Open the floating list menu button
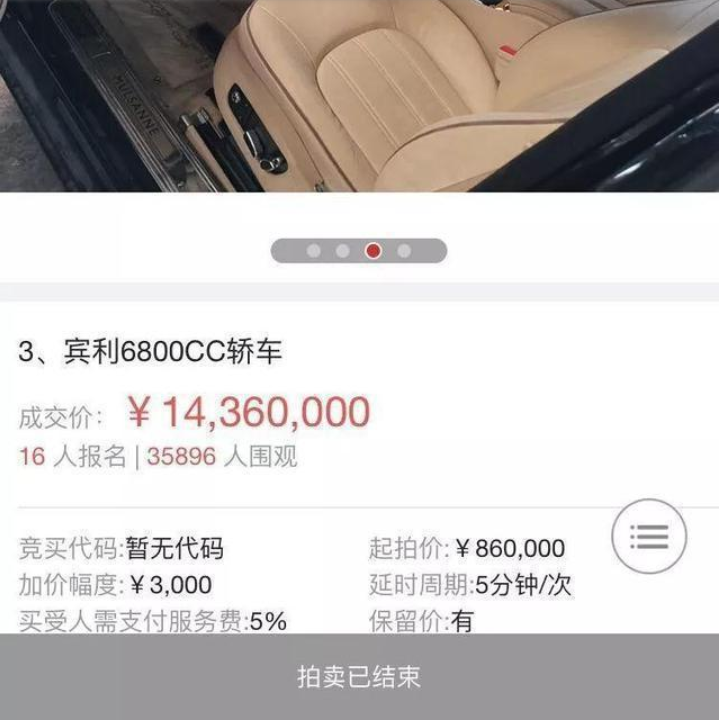 coord(649,536)
